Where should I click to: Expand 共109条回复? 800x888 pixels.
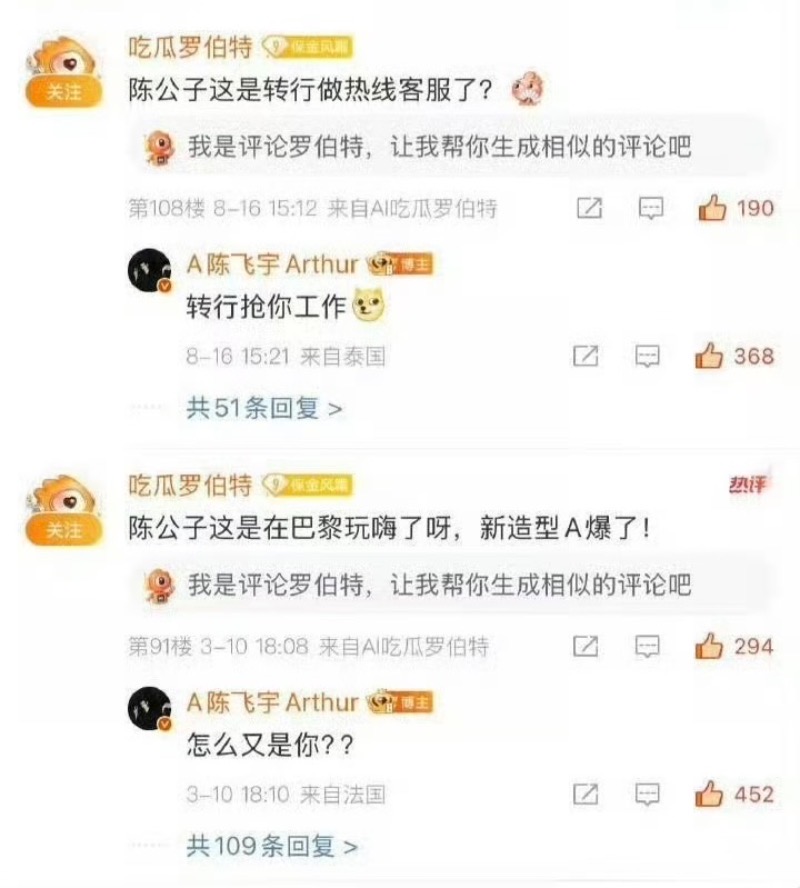pyautogui.click(x=271, y=846)
